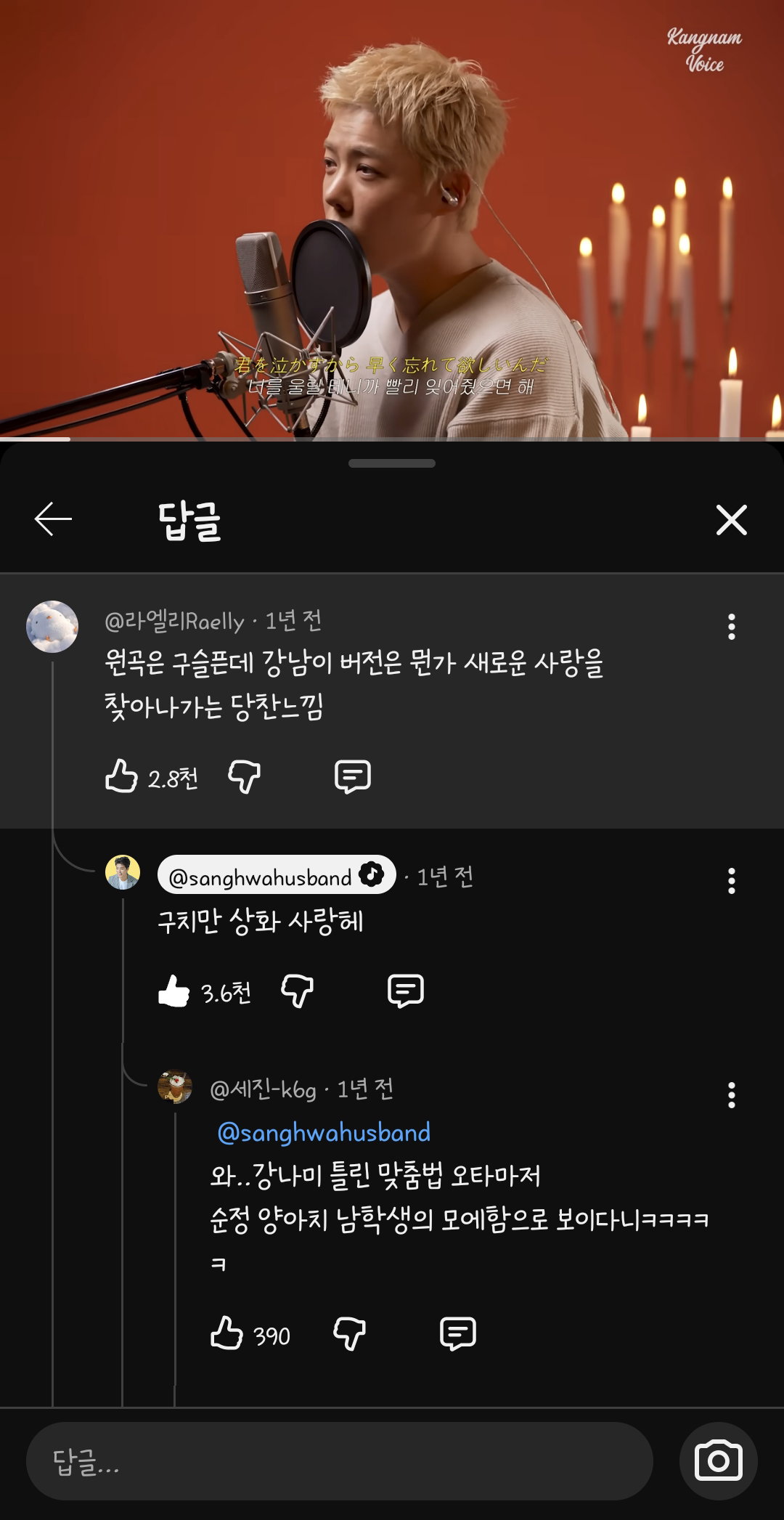This screenshot has height=1520, width=784.
Task: Go back from the replies panel
Action: click(x=53, y=519)
